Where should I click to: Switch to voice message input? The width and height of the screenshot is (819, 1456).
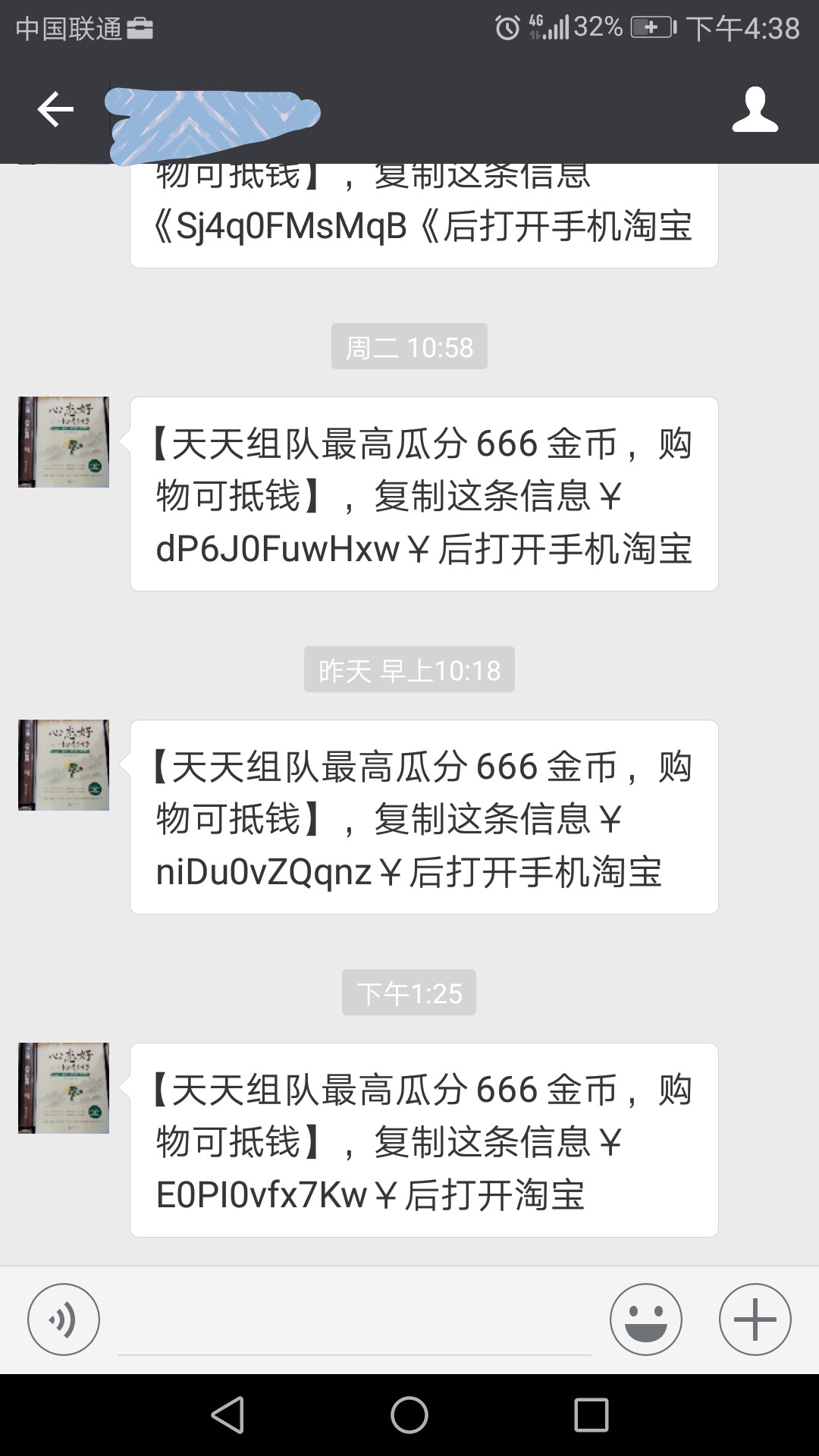64,1319
